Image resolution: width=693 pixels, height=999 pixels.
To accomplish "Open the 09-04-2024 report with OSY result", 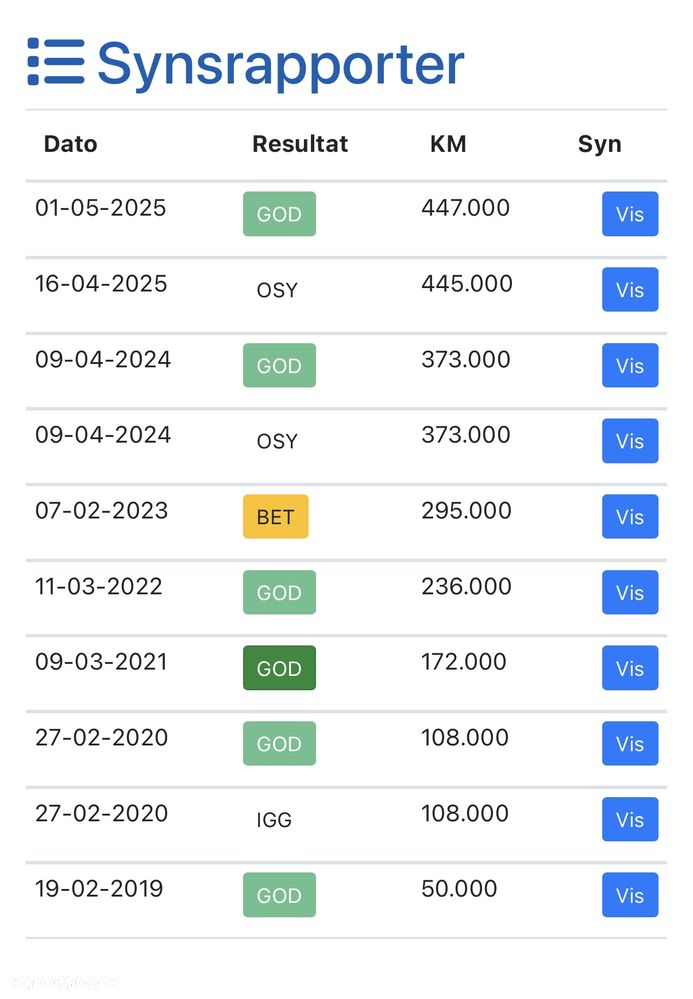I will [629, 441].
